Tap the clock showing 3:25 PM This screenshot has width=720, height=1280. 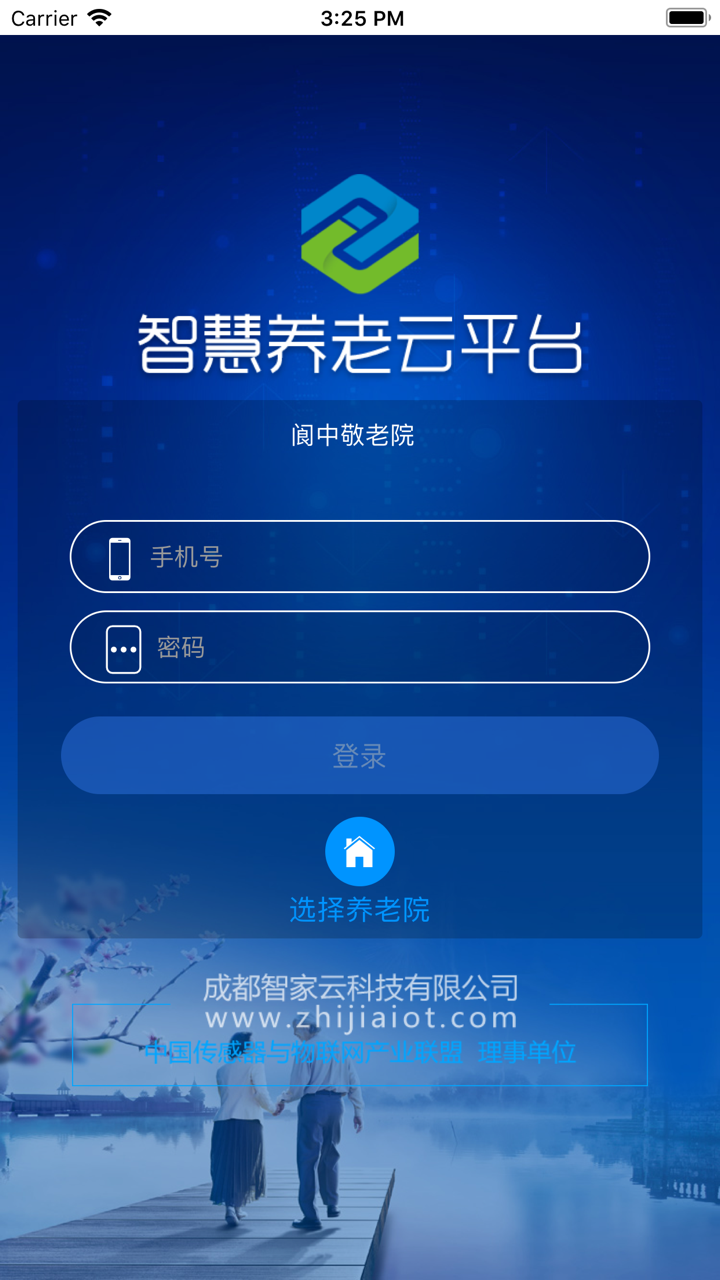360,17
